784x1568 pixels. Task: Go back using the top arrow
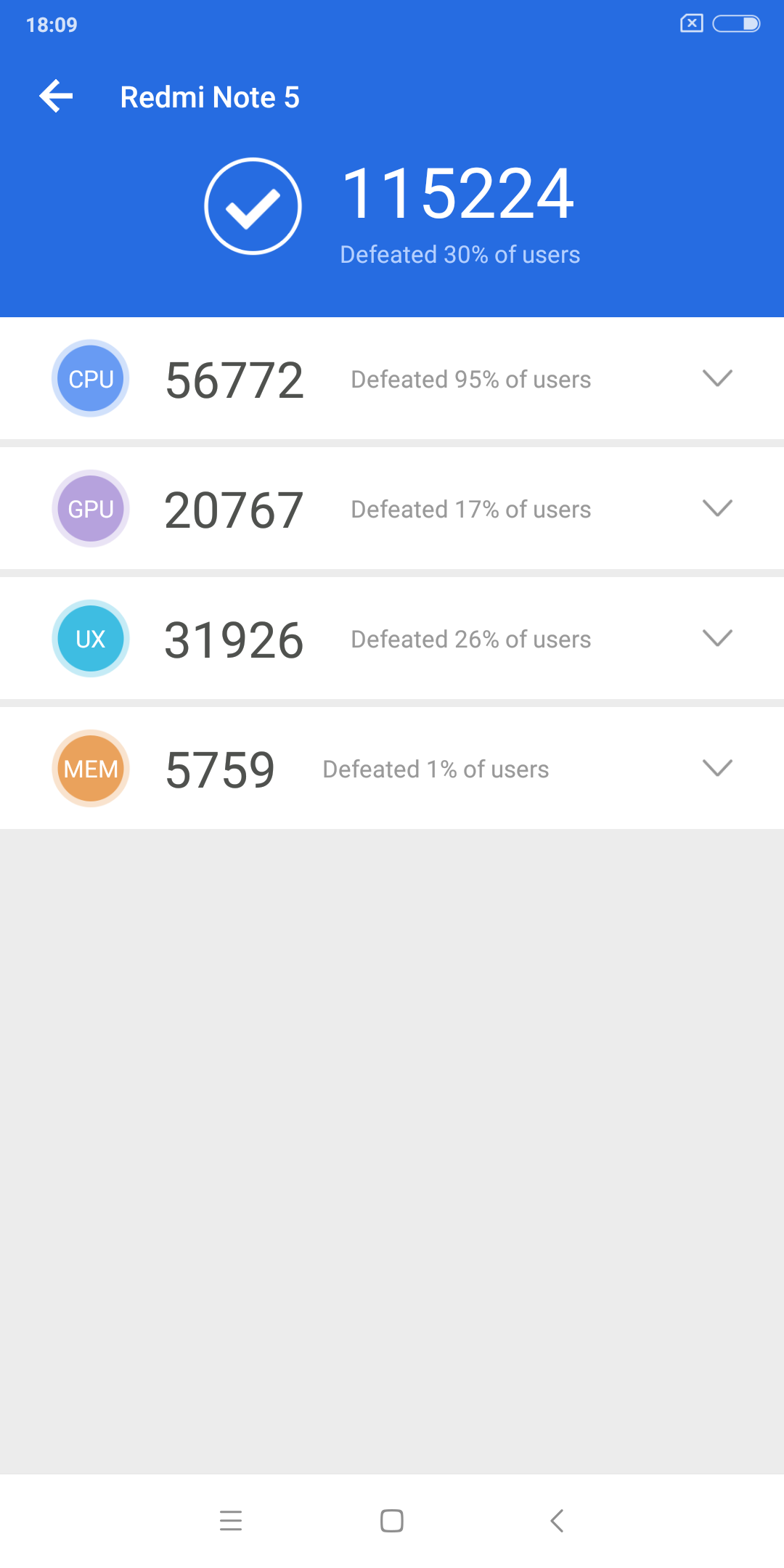(57, 97)
